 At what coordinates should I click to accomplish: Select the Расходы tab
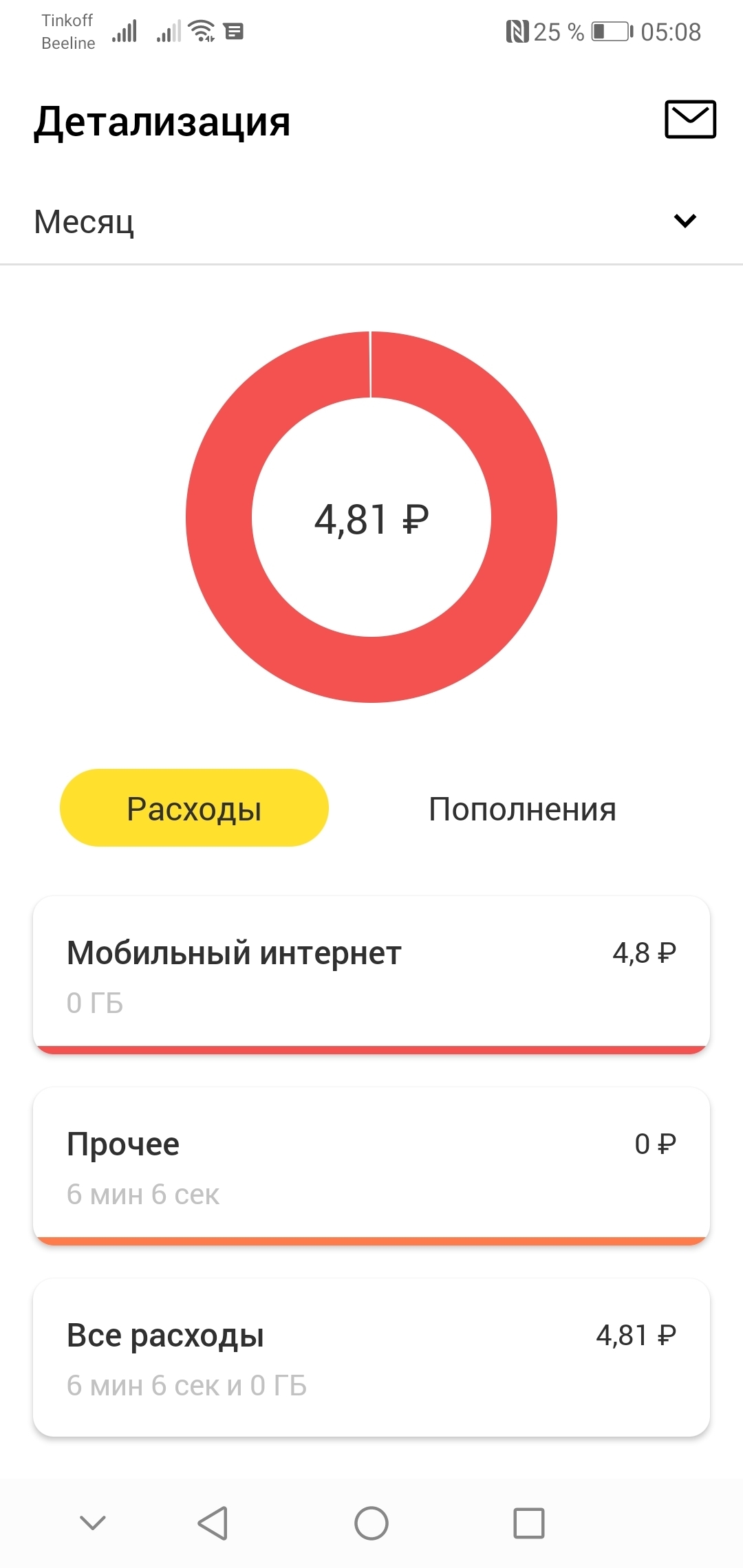tap(194, 808)
